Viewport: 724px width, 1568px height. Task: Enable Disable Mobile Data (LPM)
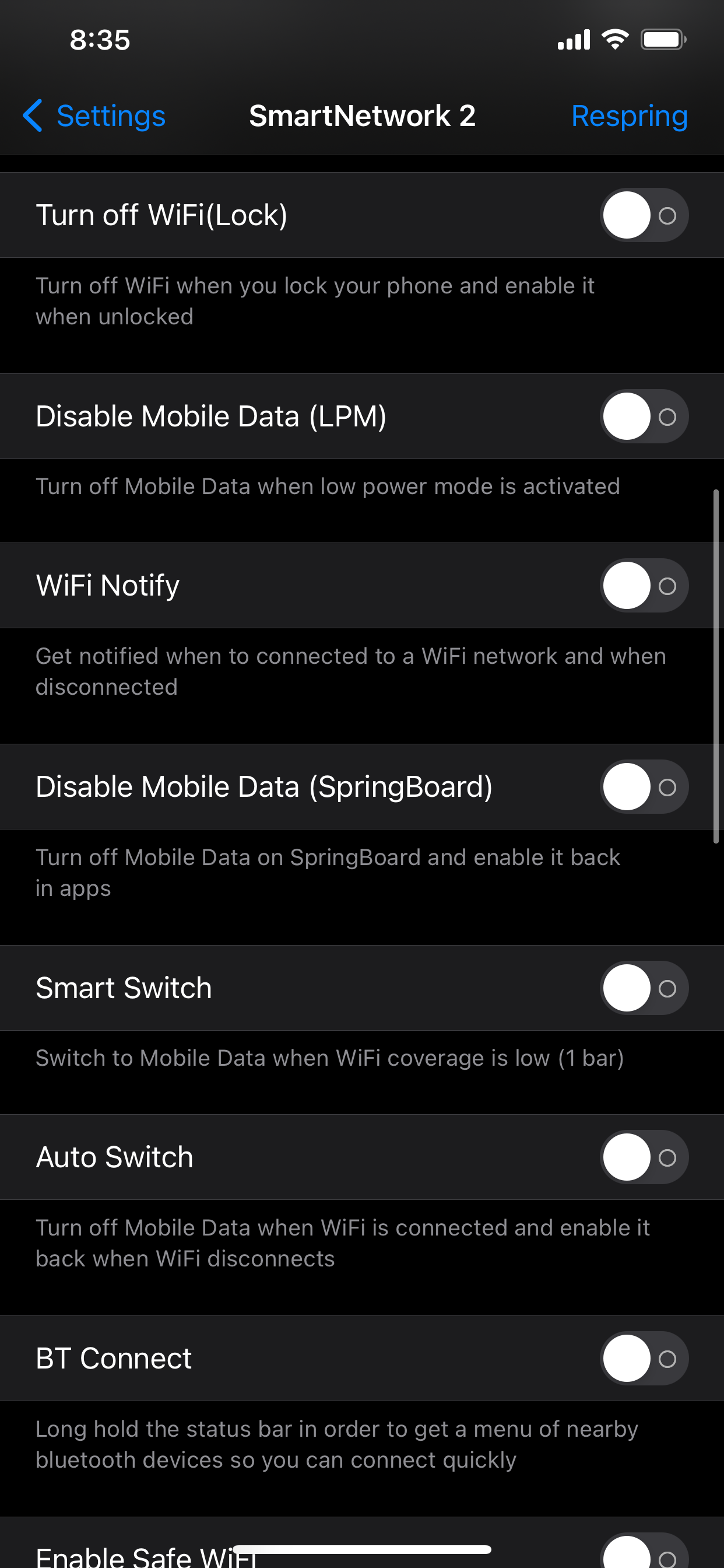click(644, 417)
